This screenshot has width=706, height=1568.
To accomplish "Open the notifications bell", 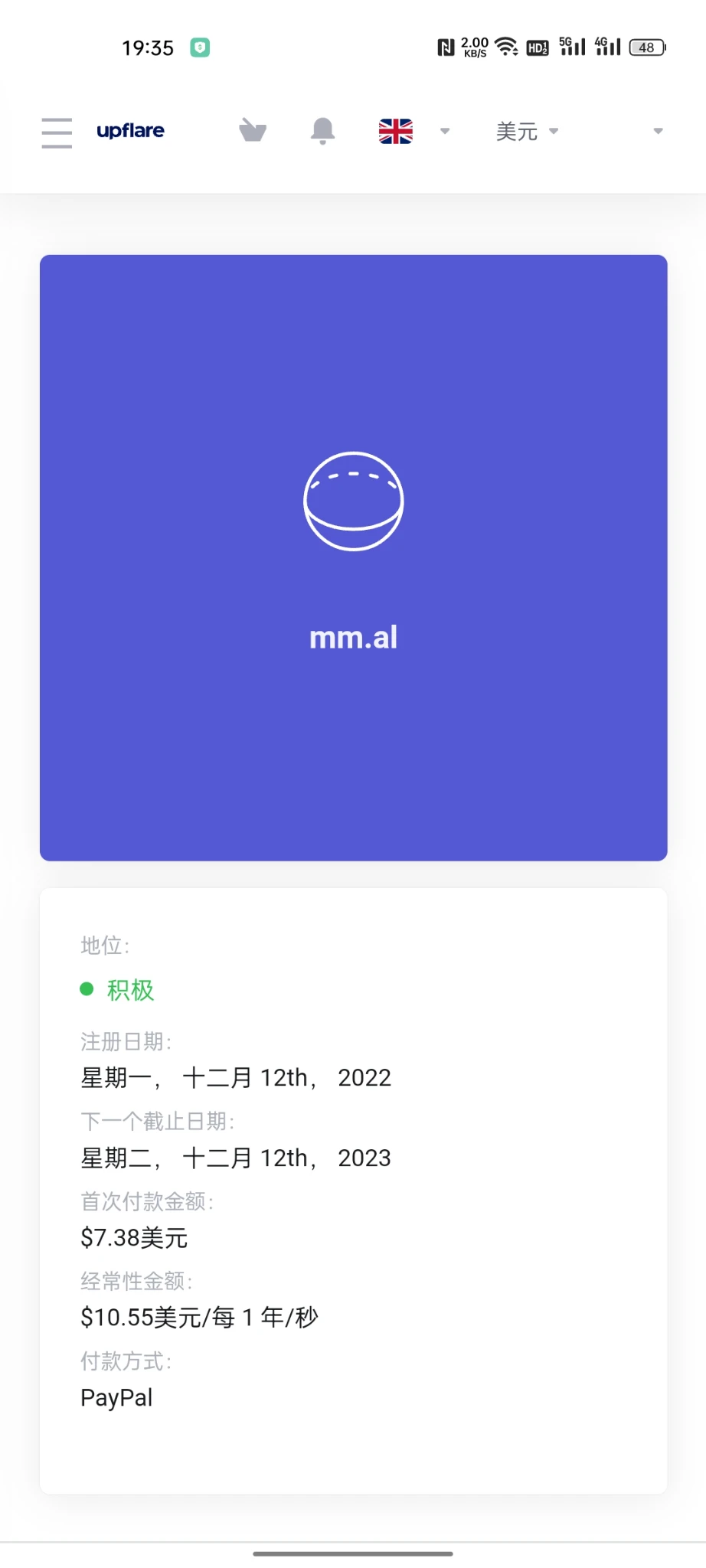I will (x=322, y=131).
